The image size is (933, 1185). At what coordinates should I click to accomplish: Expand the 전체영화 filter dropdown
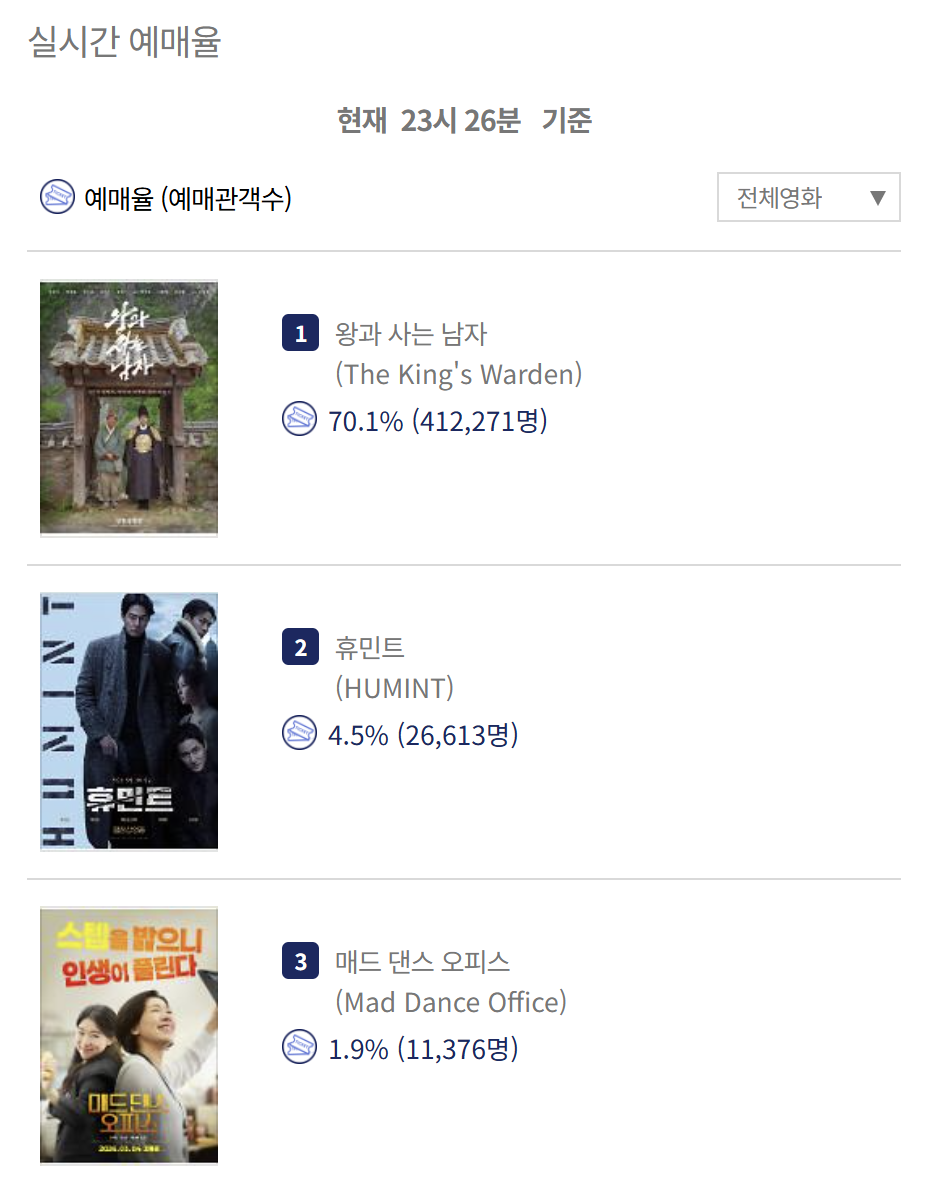point(808,197)
